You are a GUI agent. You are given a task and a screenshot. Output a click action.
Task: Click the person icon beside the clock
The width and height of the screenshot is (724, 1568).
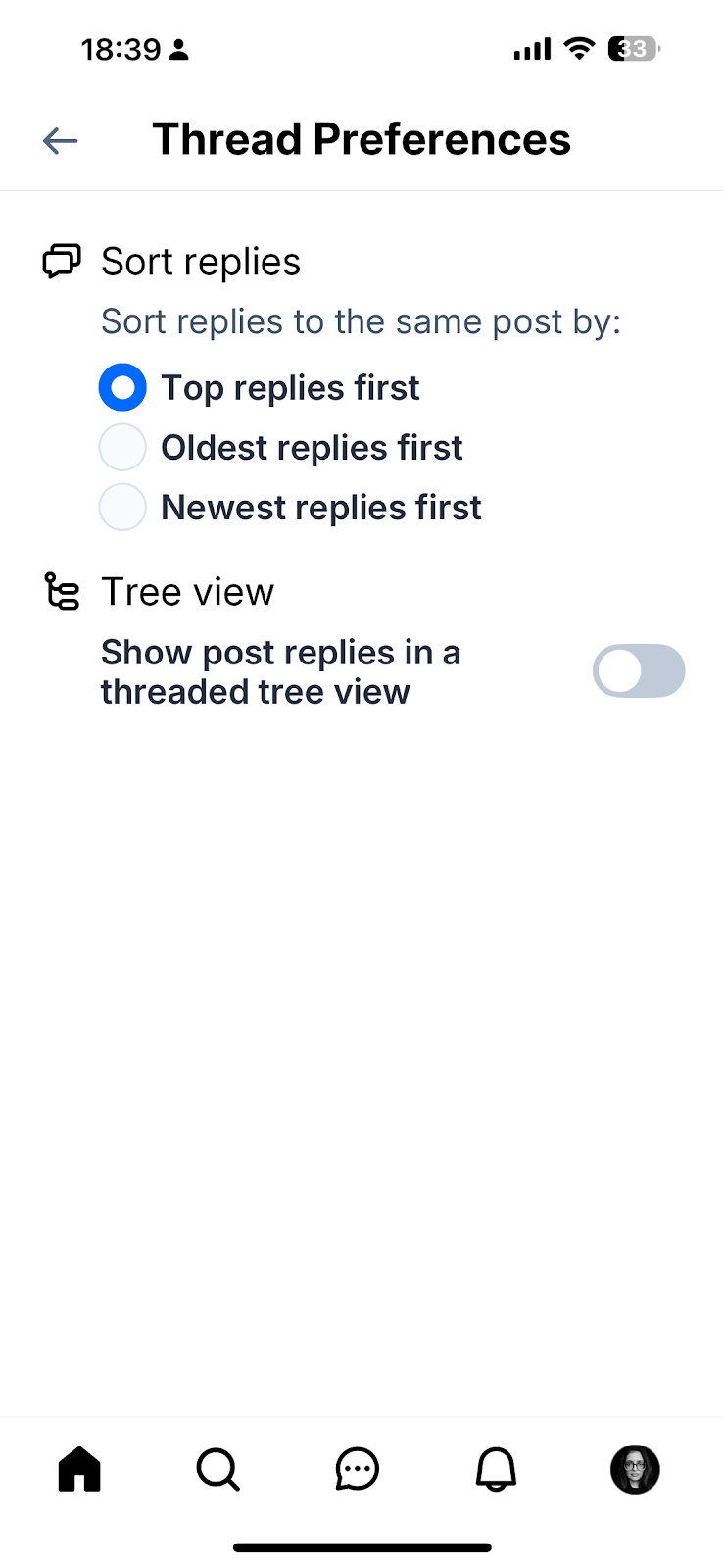181,49
